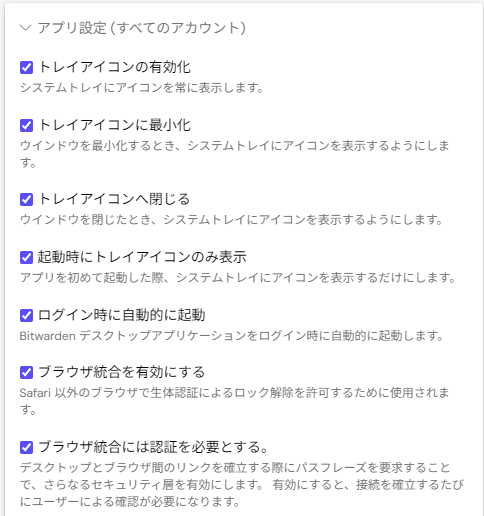The image size is (484, 516).
Task: Uncheck 起動時にトレイアイコンのみ表示
Action: [26, 257]
